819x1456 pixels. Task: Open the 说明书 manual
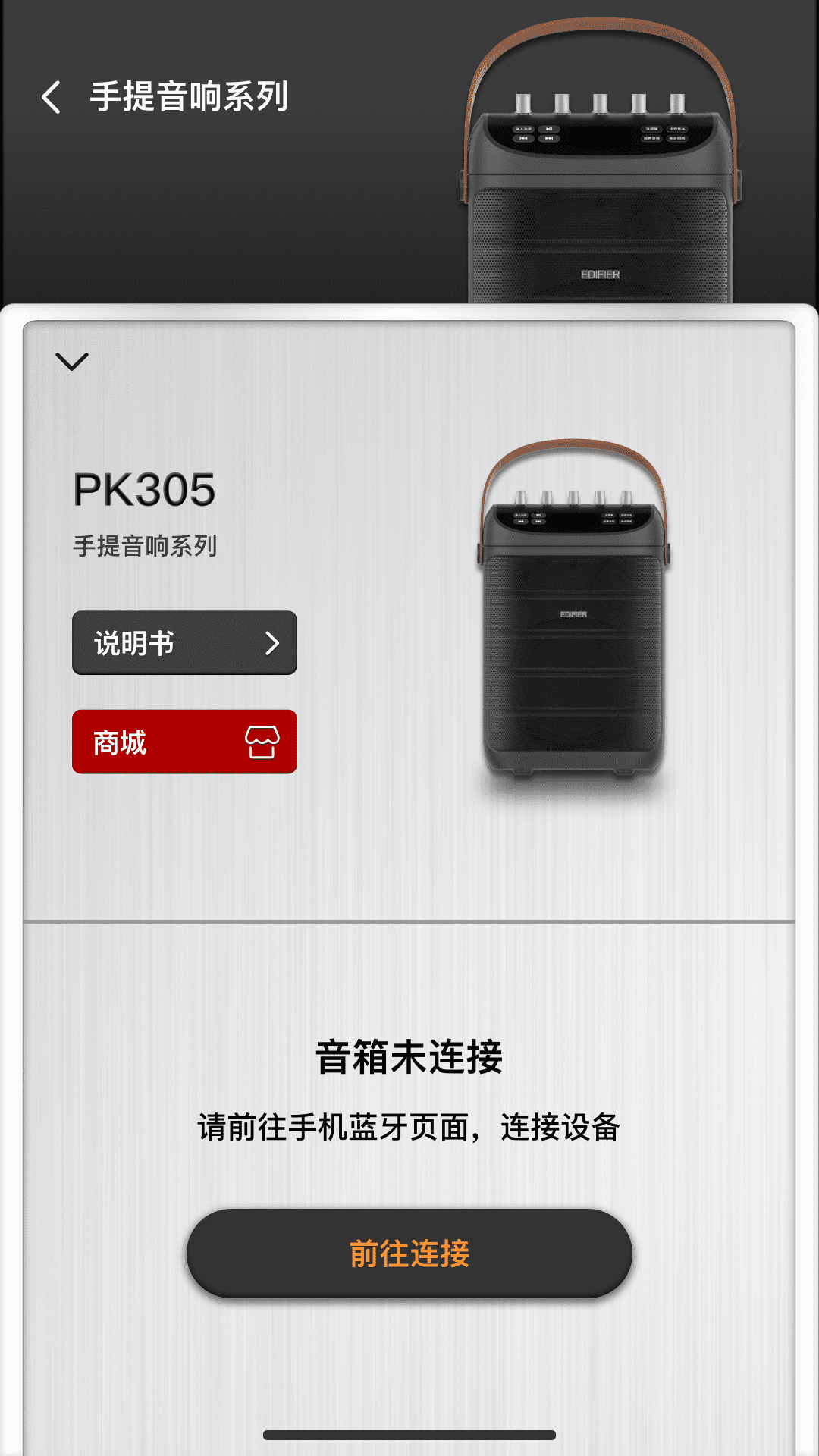184,643
